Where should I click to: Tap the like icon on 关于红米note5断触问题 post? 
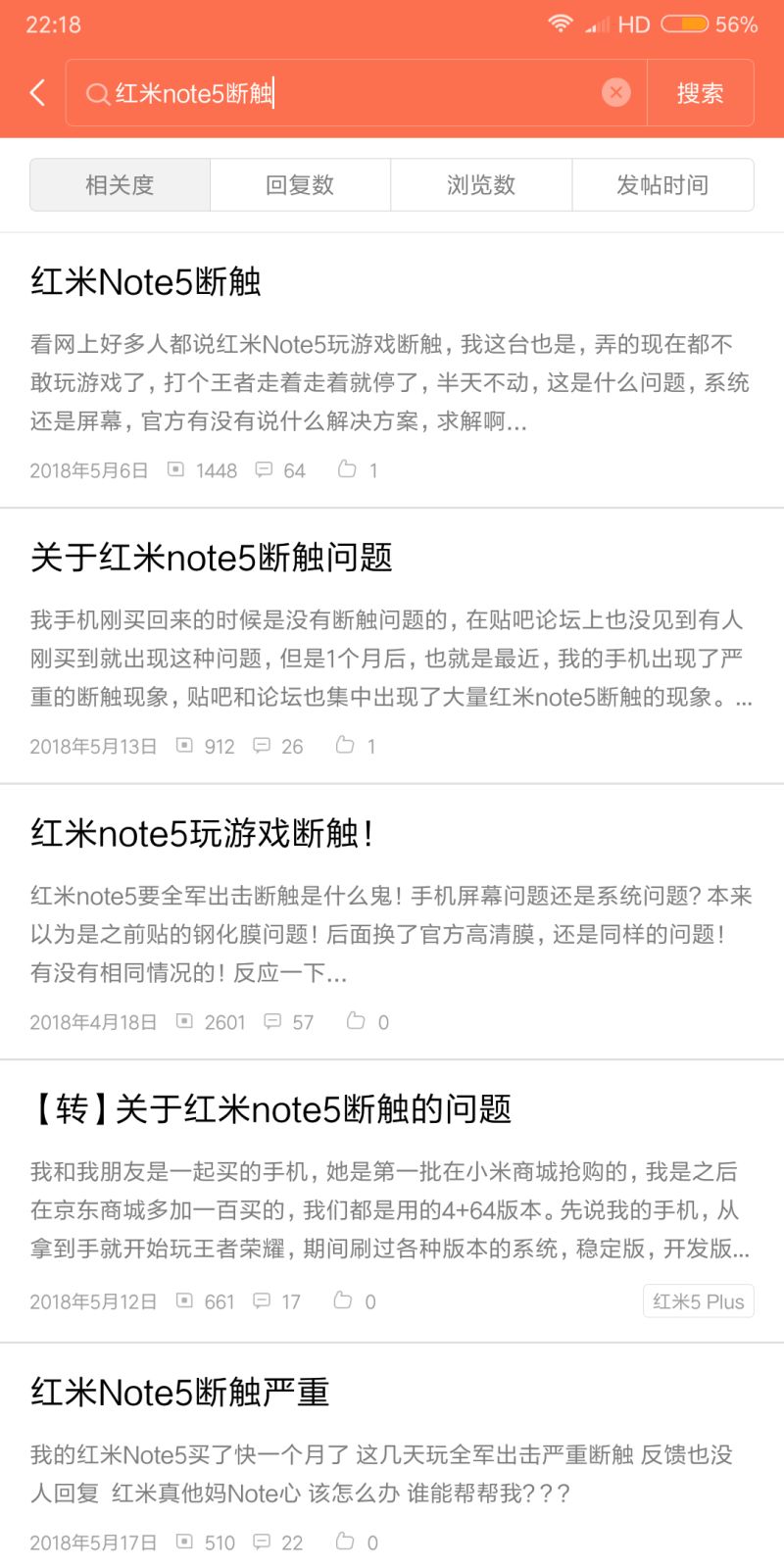[347, 746]
